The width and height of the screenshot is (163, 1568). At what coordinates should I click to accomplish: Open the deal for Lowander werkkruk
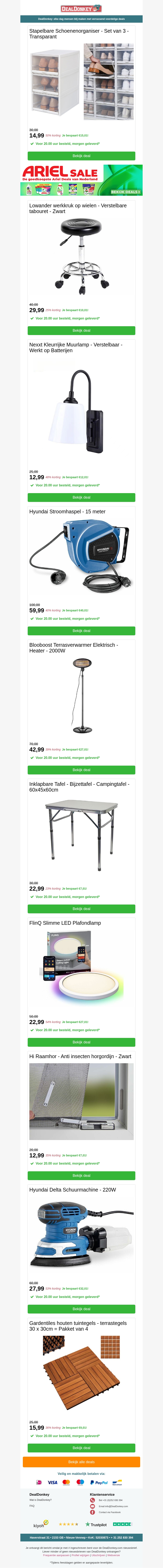[x=81, y=331]
